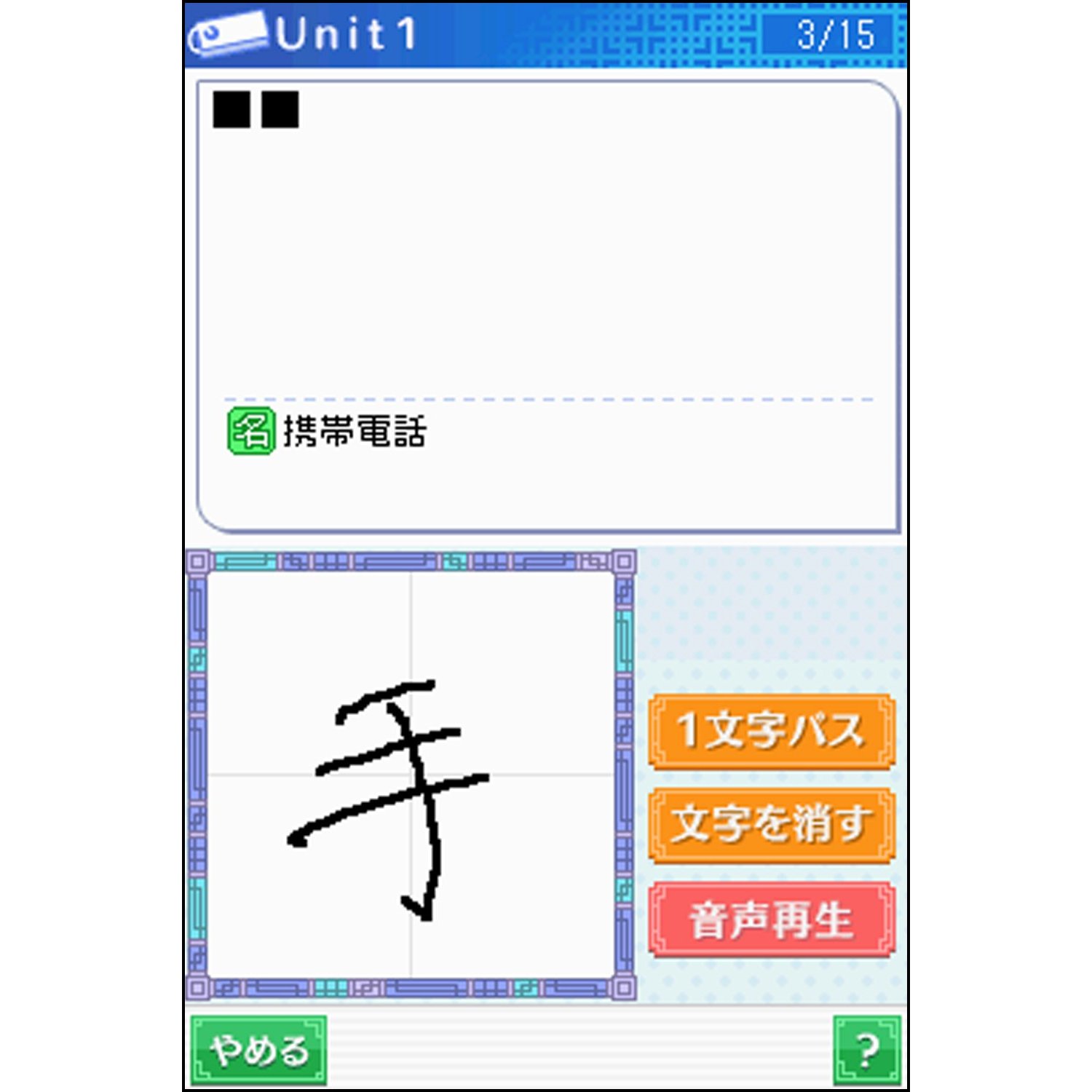Erase the written character with 文字を消す
The height and width of the screenshot is (1092, 1092).
pyautogui.click(x=771, y=824)
